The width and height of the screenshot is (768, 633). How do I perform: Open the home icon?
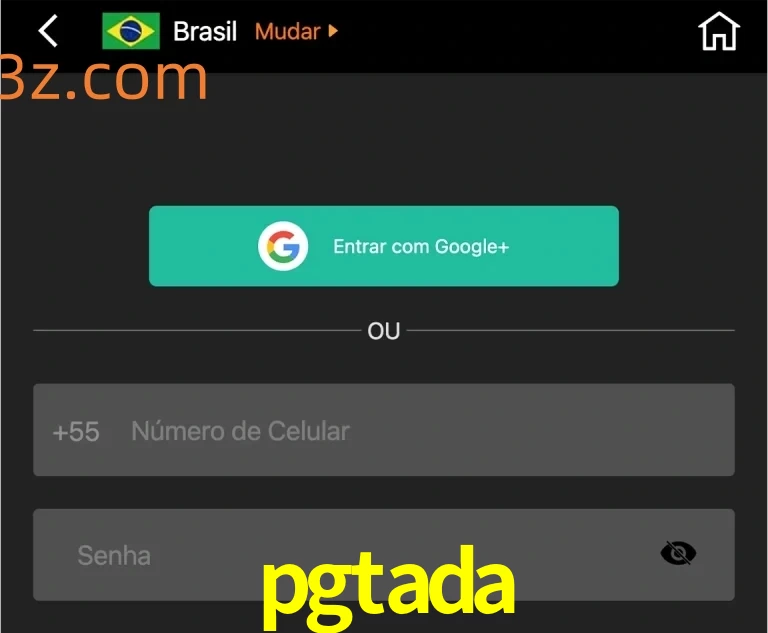click(x=718, y=31)
